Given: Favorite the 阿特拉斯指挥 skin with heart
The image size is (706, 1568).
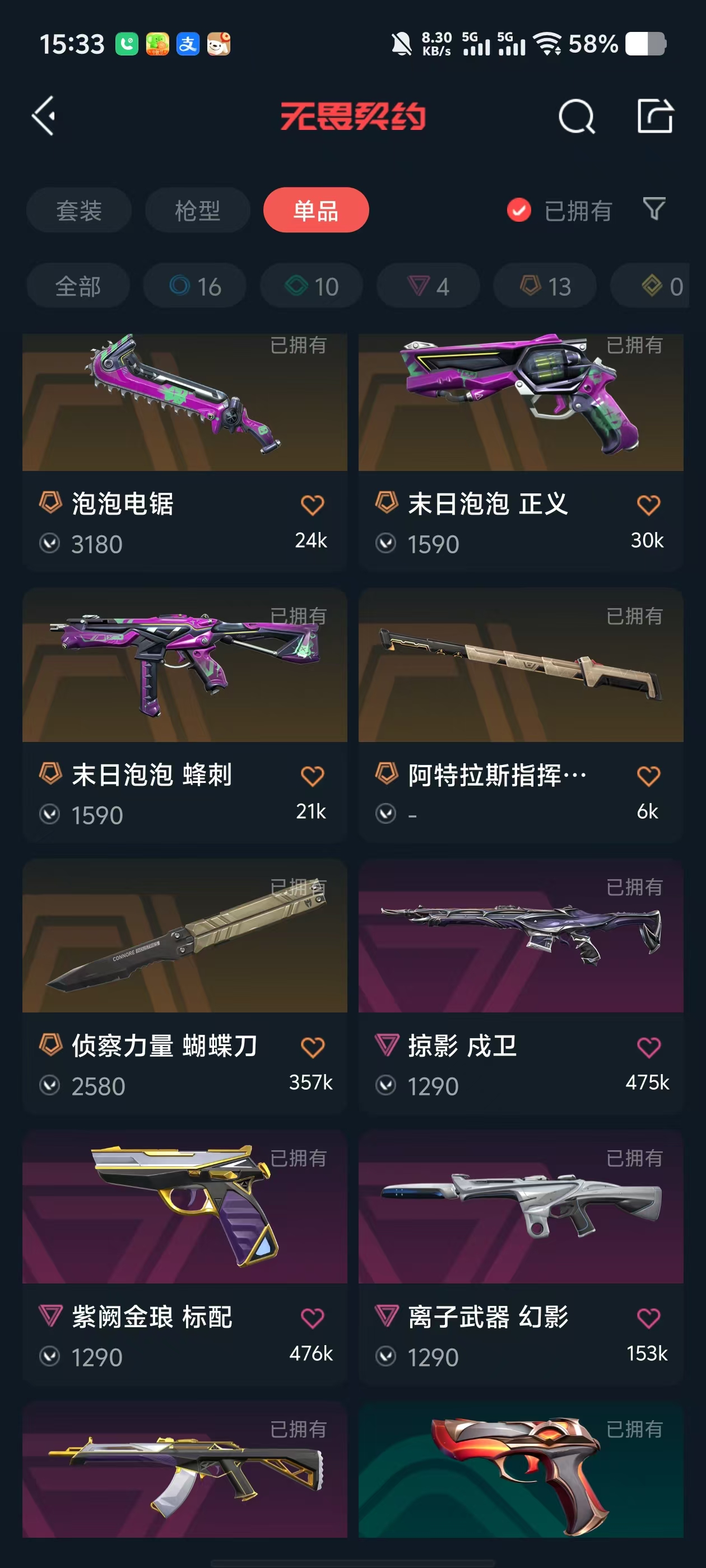Looking at the screenshot, I should [648, 776].
